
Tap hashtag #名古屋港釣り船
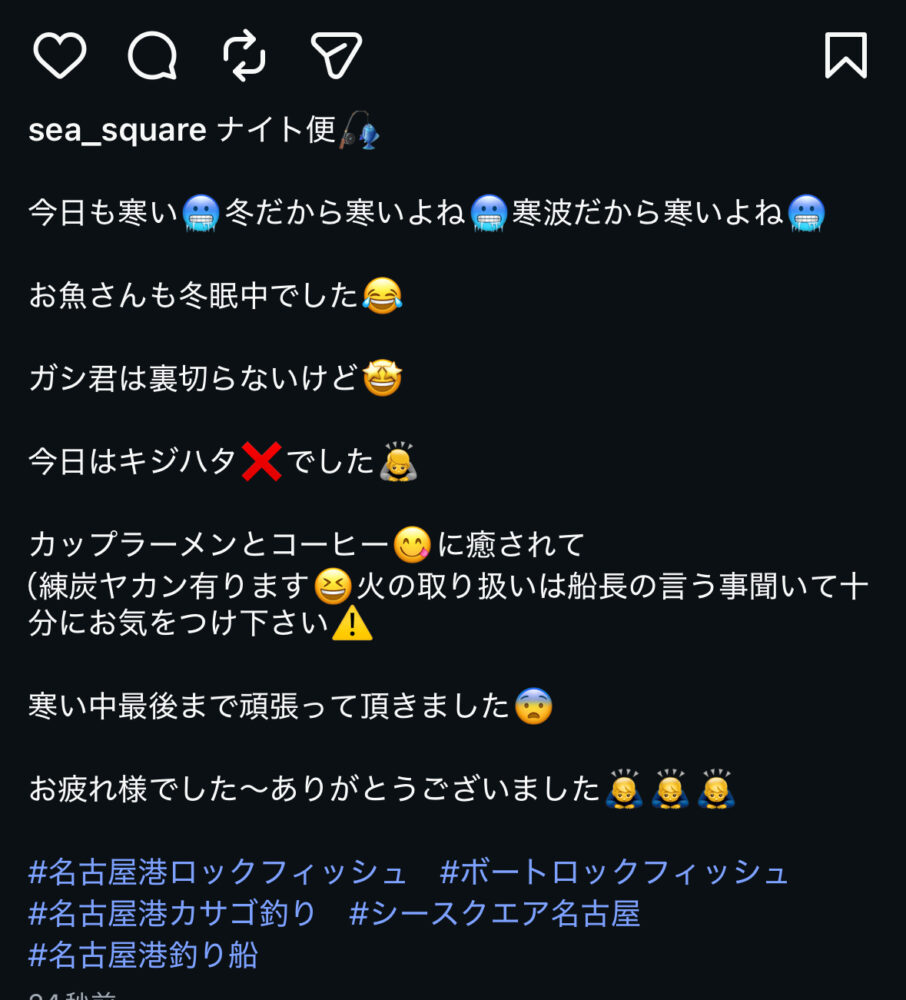click(x=143, y=955)
